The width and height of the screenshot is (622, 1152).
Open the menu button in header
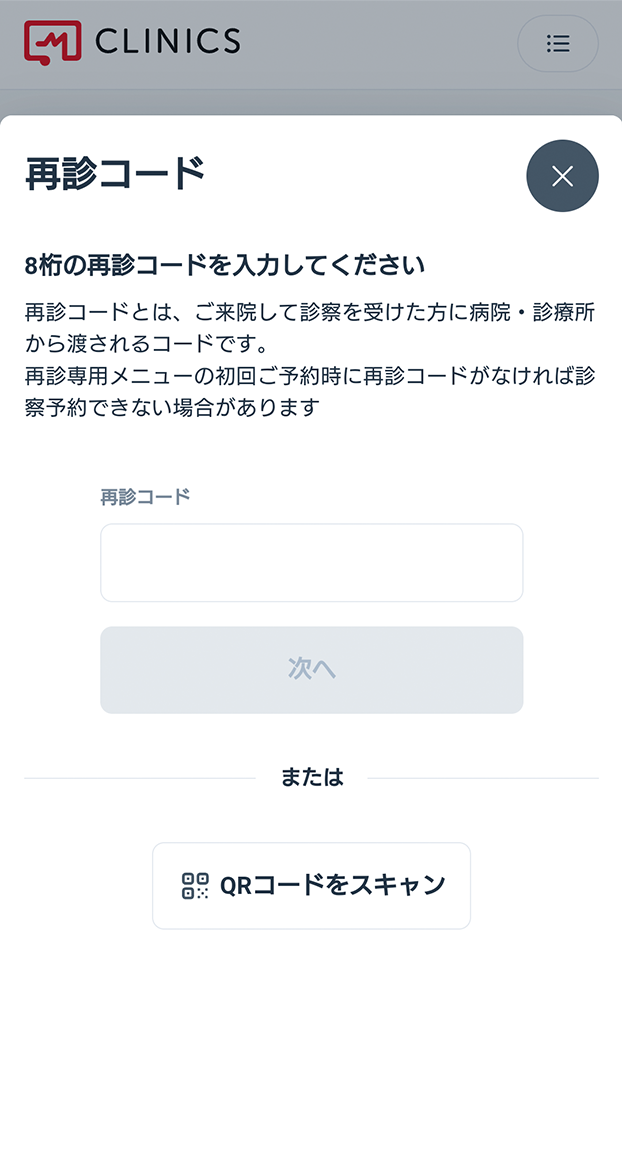[x=558, y=43]
